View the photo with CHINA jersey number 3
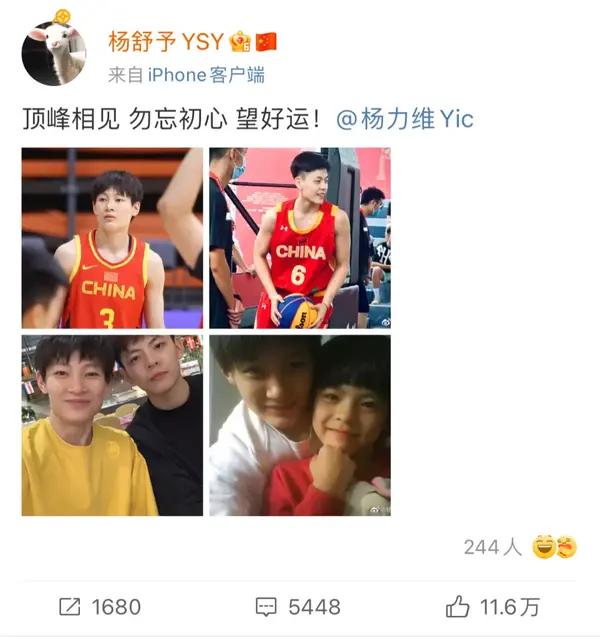 [112, 238]
